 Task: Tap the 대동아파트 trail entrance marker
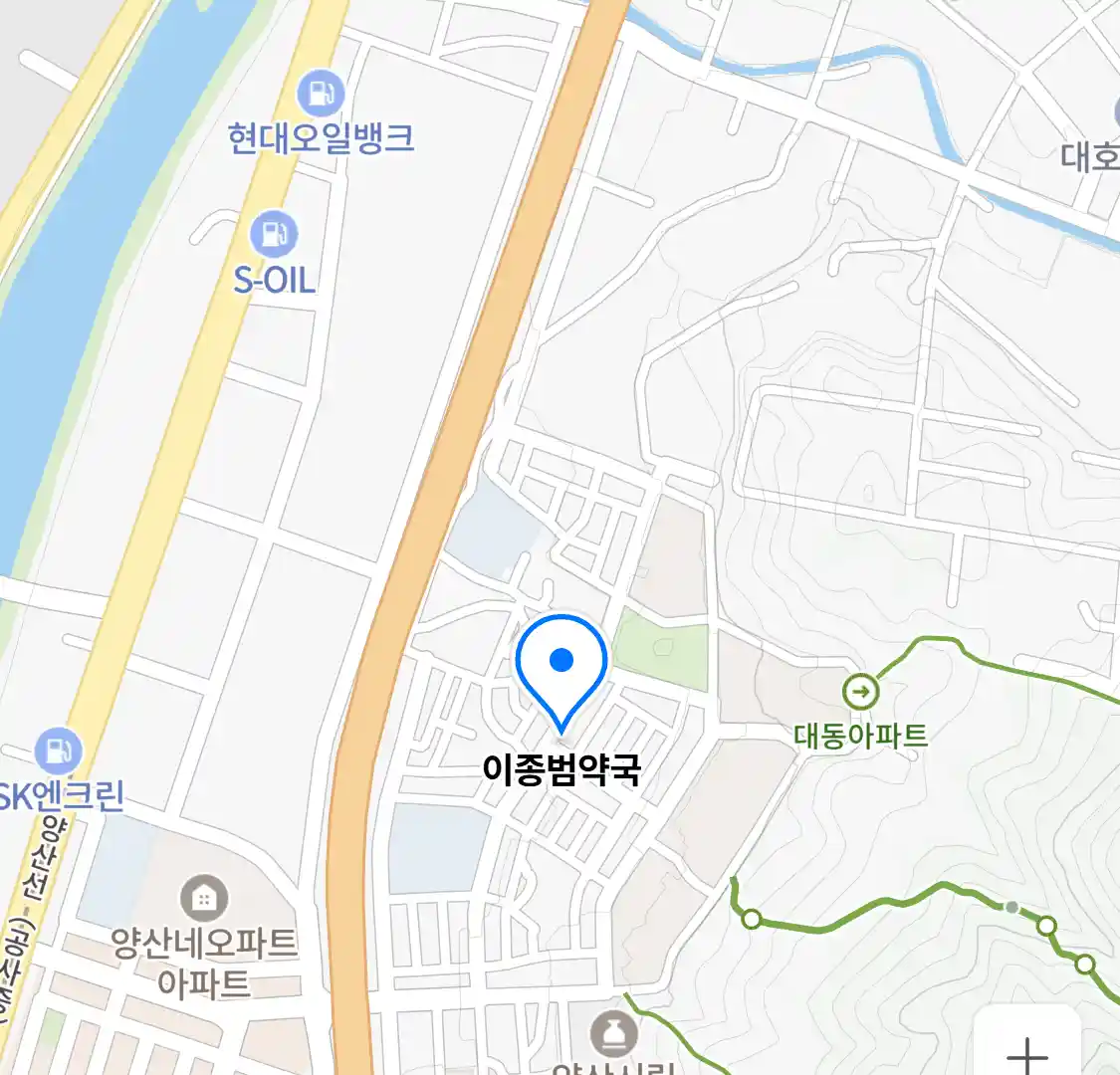[x=860, y=690]
